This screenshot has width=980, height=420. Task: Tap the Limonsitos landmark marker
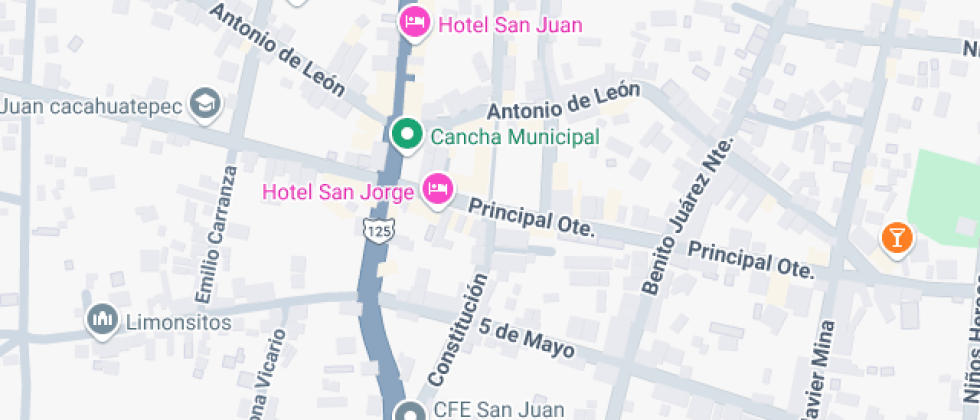point(102,320)
